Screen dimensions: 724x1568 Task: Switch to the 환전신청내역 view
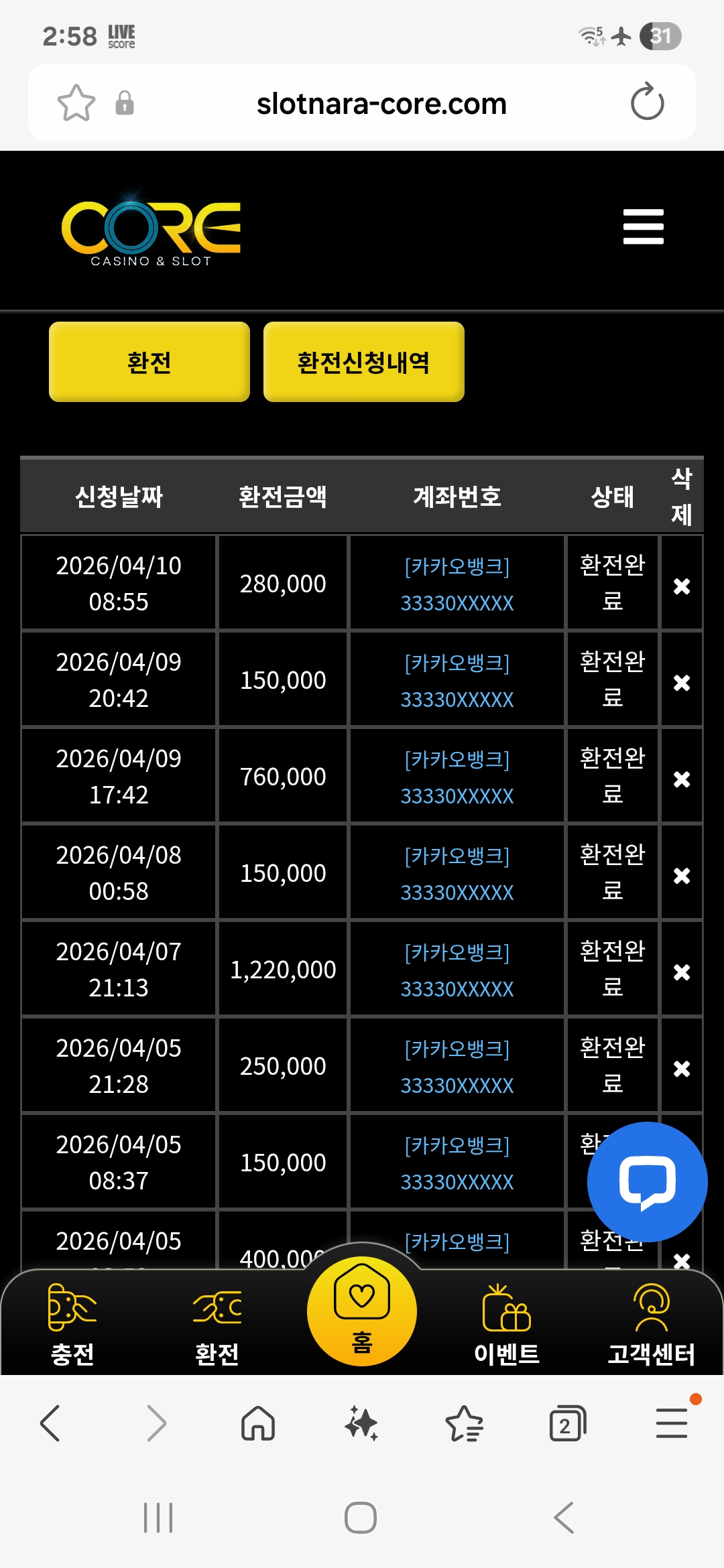pyautogui.click(x=364, y=362)
